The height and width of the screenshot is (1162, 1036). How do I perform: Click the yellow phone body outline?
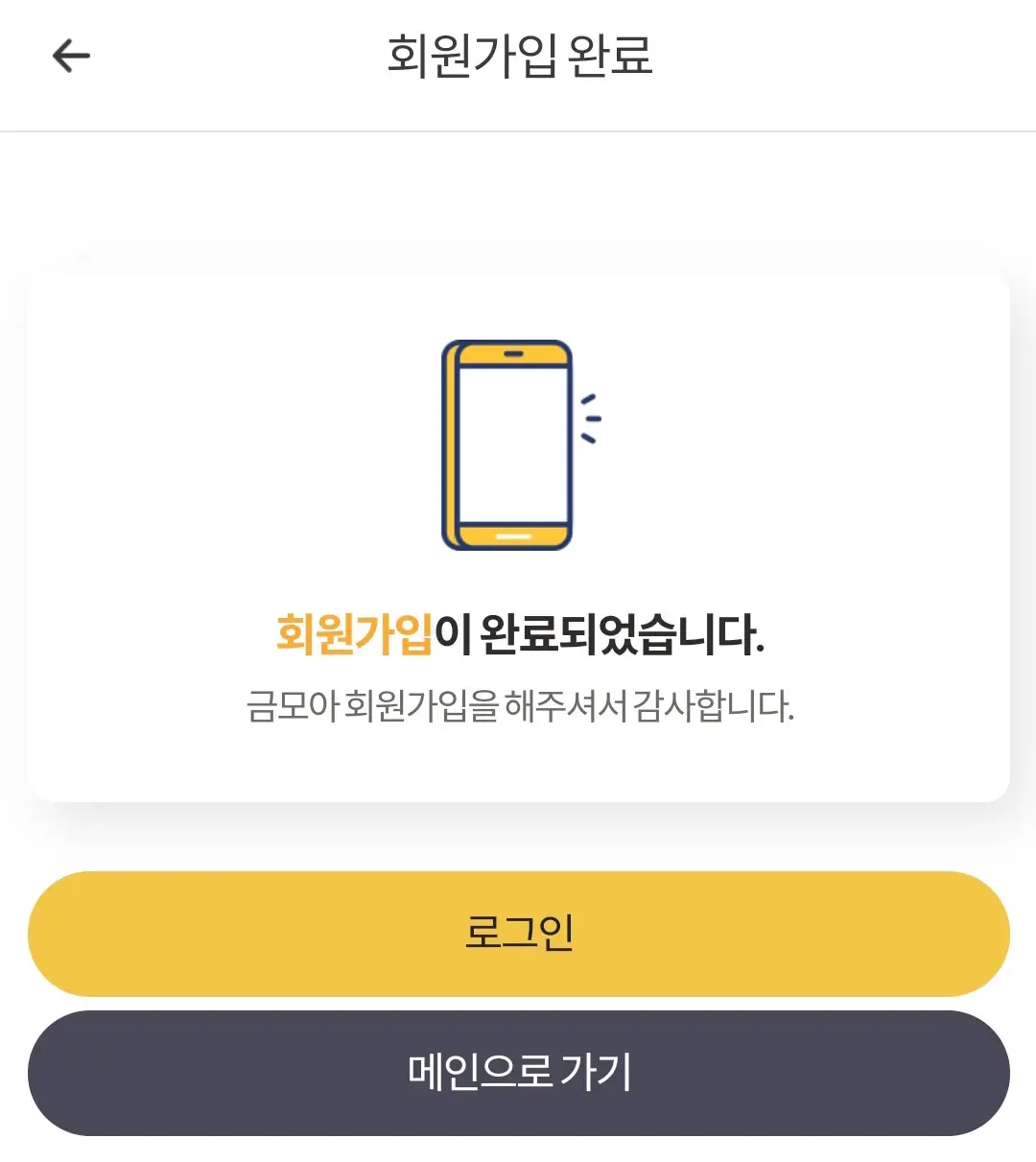pyautogui.click(x=449, y=443)
